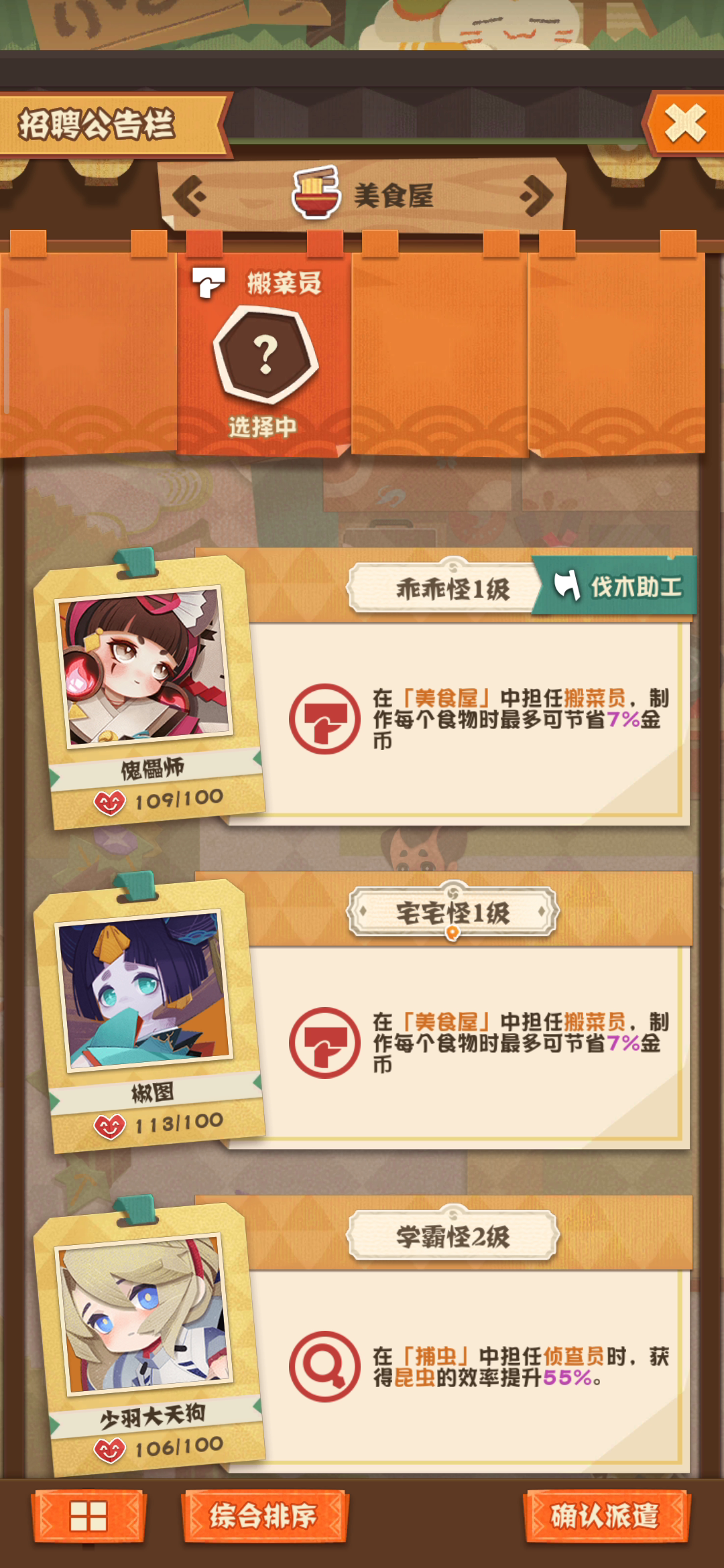Choose 傀儡师 as the worker
Image resolution: width=724 pixels, height=1568 pixels.
point(148,690)
